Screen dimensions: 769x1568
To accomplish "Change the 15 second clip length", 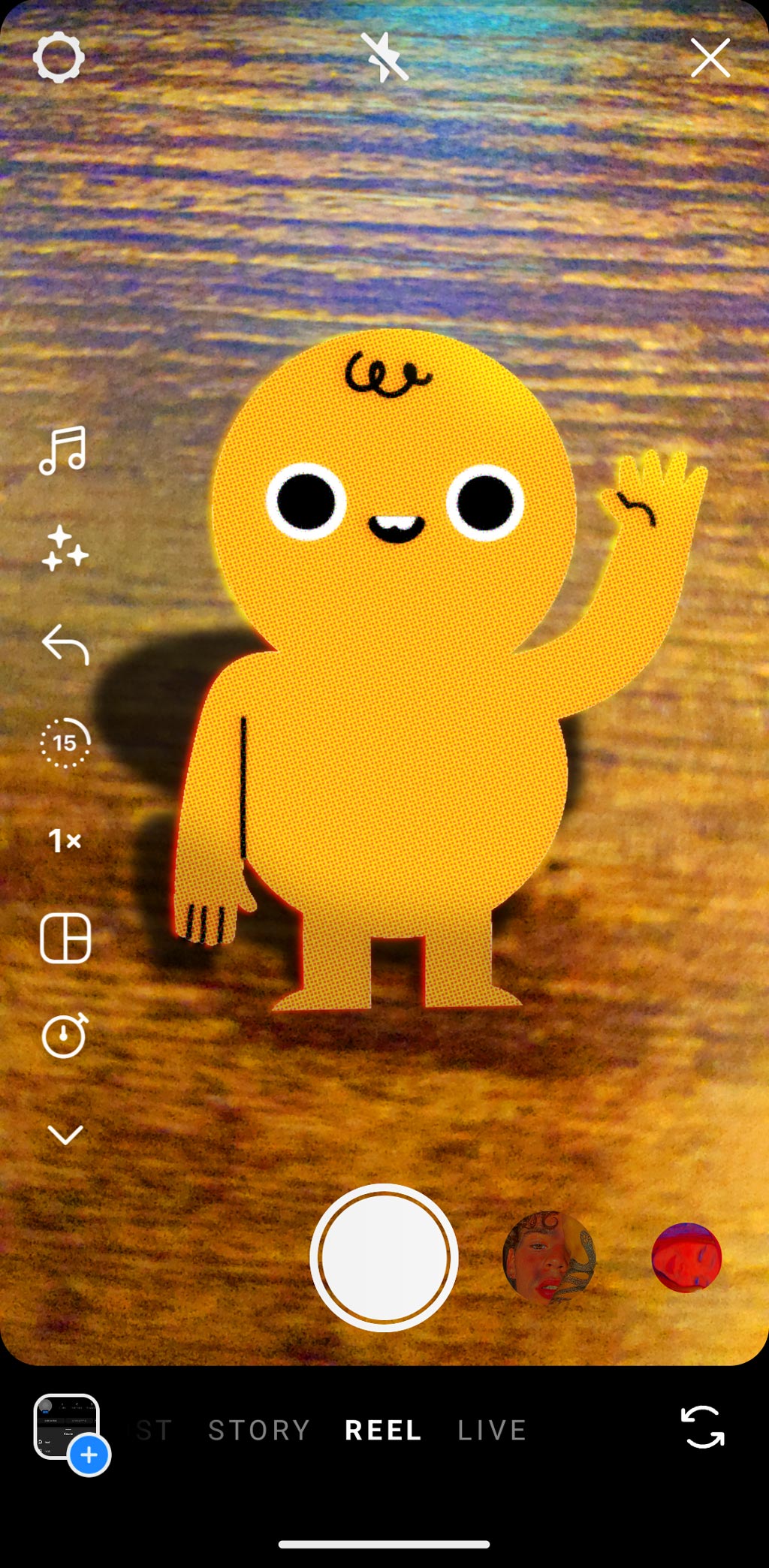I will tap(65, 743).
